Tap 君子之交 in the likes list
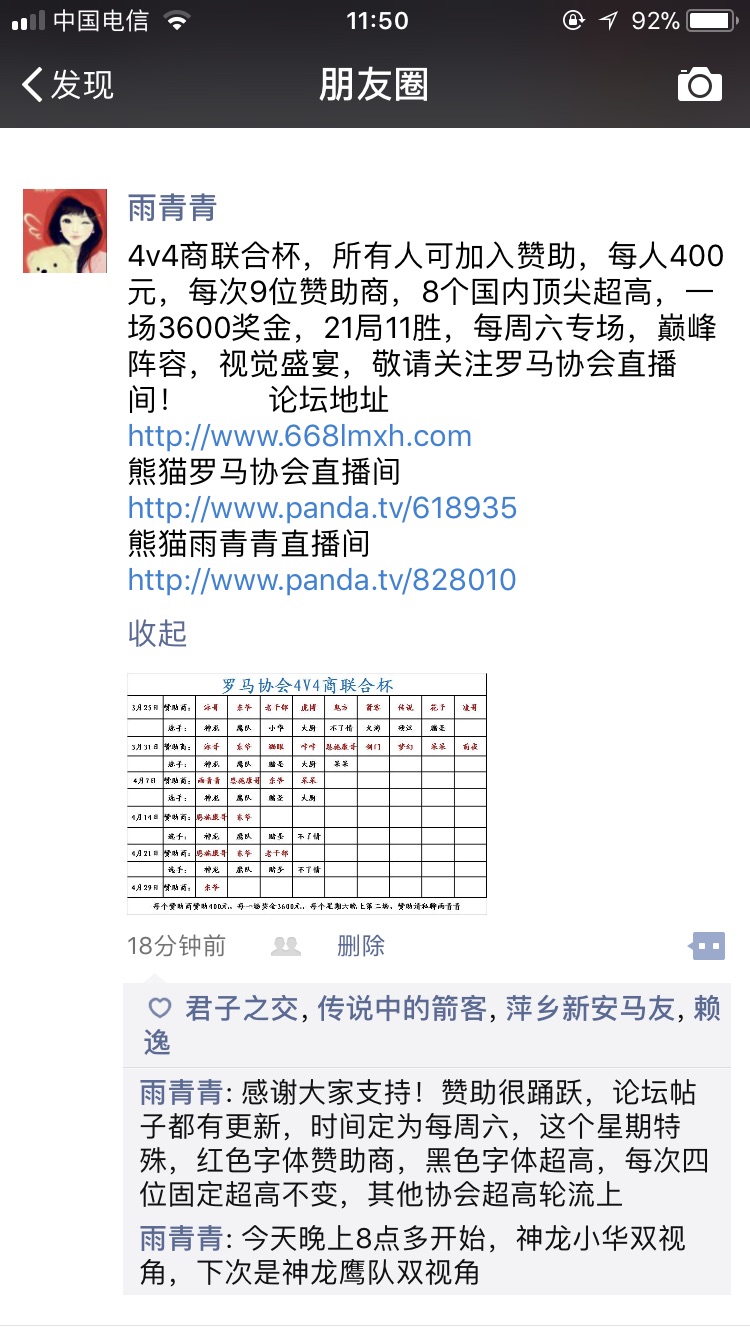This screenshot has width=750, height=1334. 241,1010
